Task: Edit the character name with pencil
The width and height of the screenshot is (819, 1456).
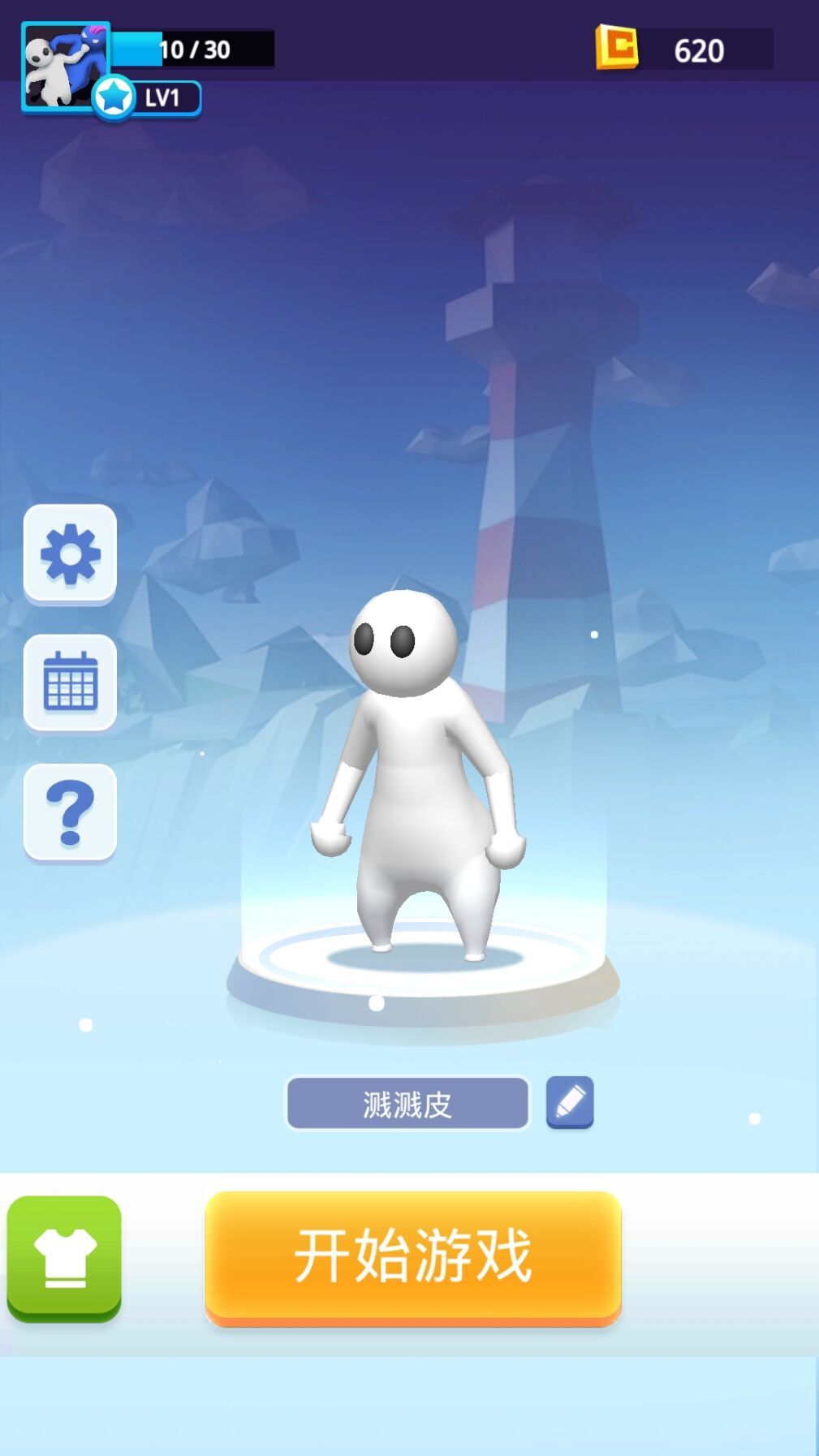Action: click(570, 1102)
